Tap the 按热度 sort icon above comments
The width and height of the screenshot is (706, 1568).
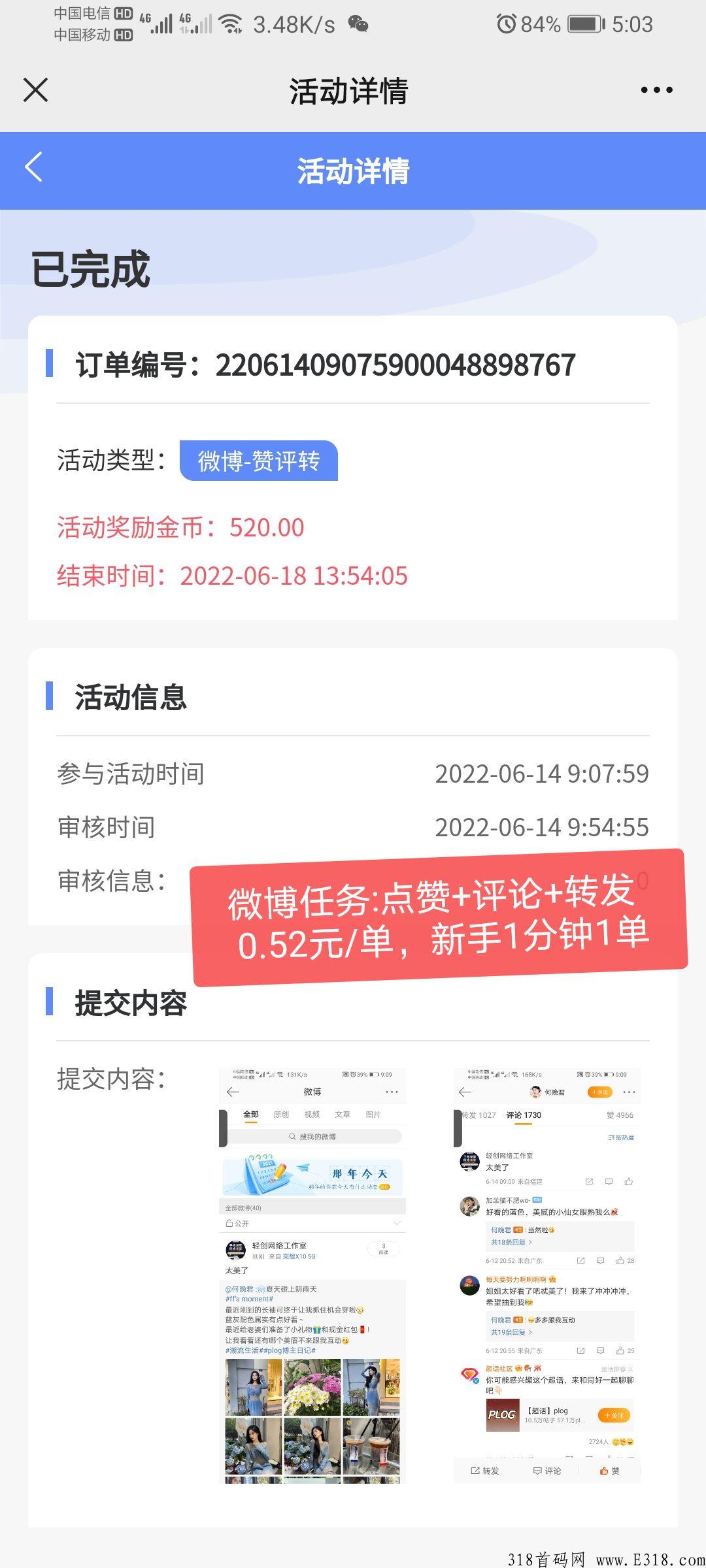(620, 1137)
